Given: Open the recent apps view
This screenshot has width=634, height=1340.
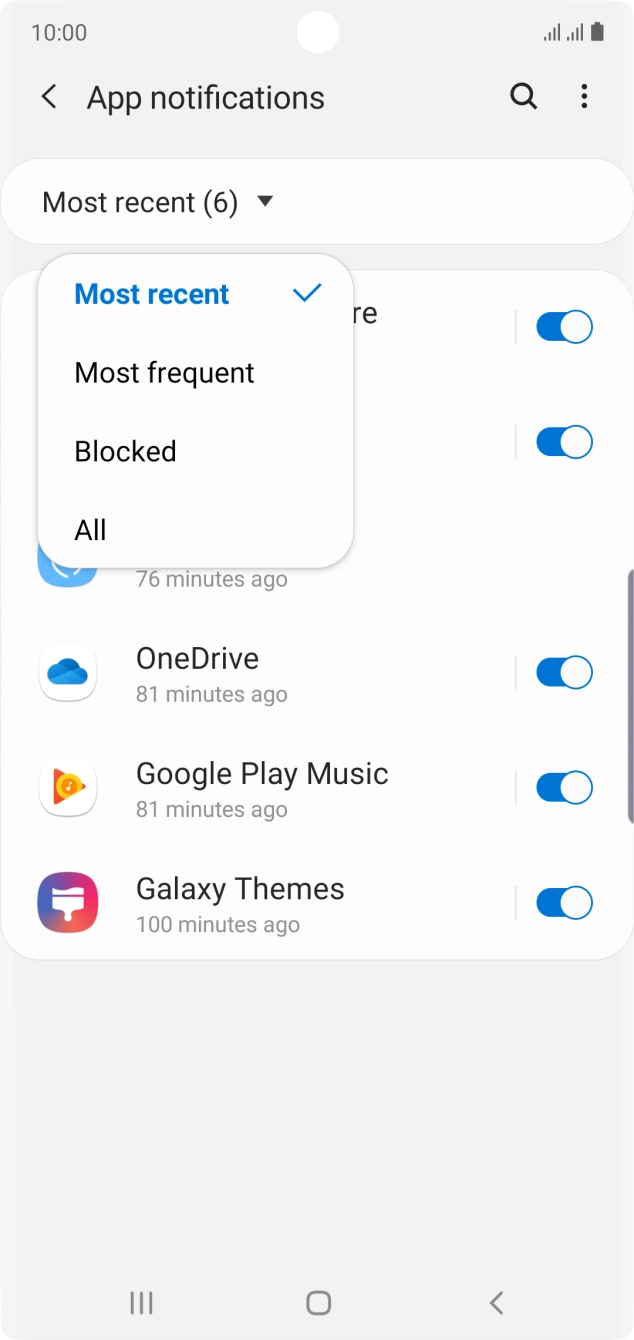Looking at the screenshot, I should point(141,1302).
